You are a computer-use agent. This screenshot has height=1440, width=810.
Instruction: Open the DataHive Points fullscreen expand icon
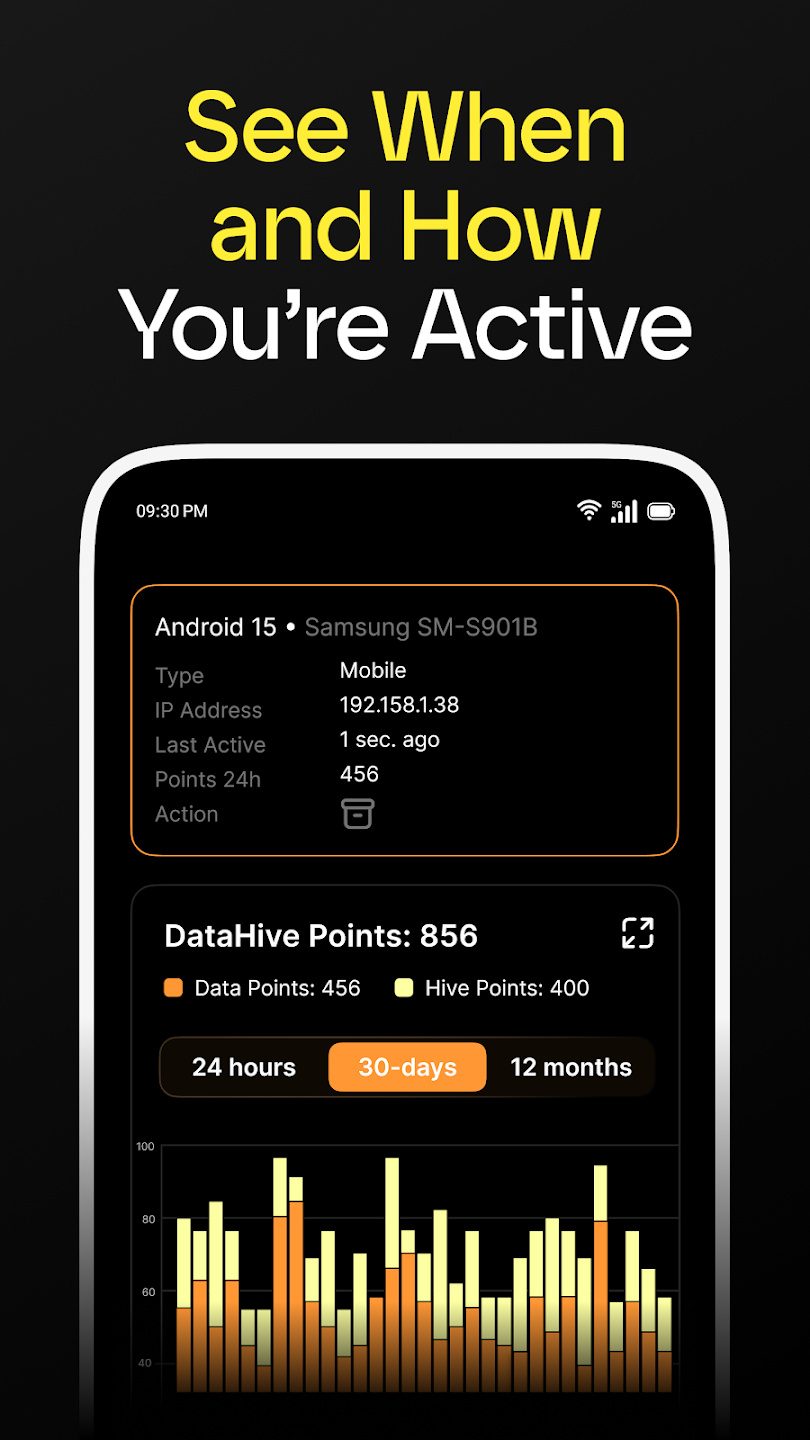click(x=637, y=932)
